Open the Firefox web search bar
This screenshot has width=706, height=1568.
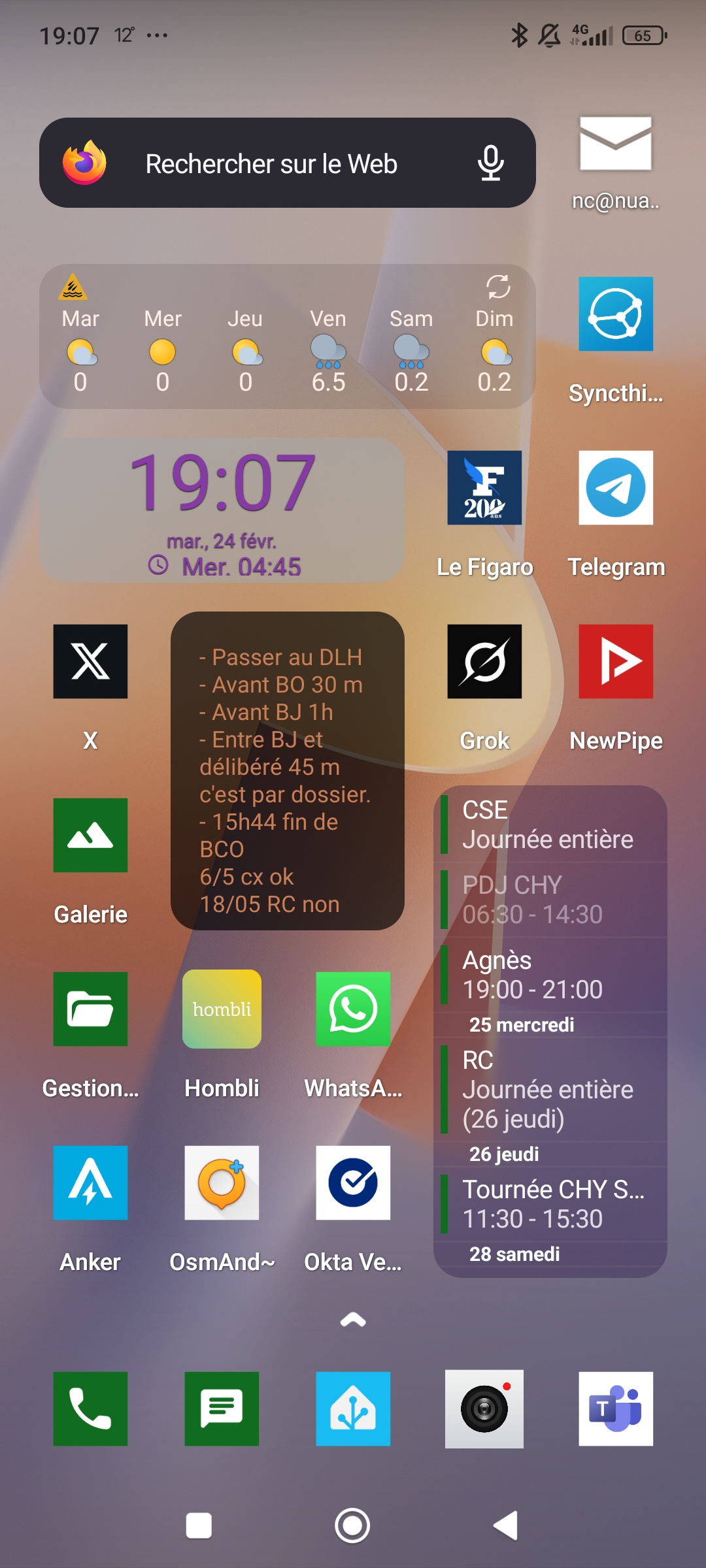pyautogui.click(x=271, y=163)
